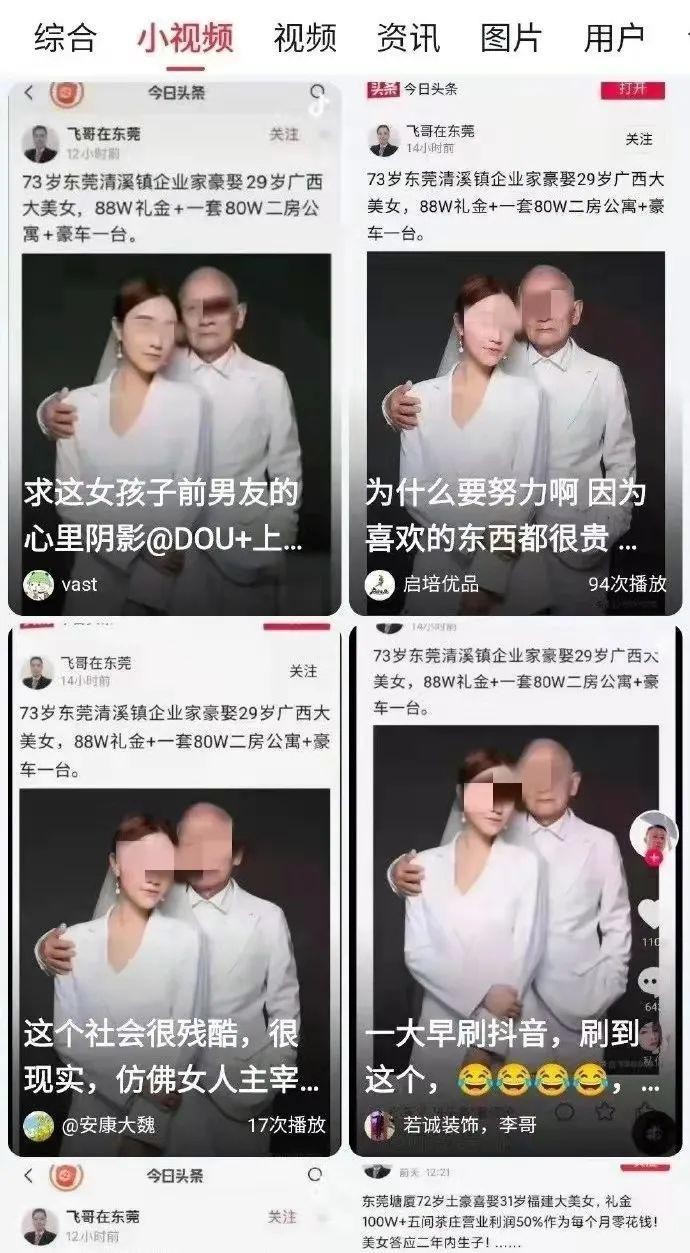Select the 小视频 tab

pos(185,38)
